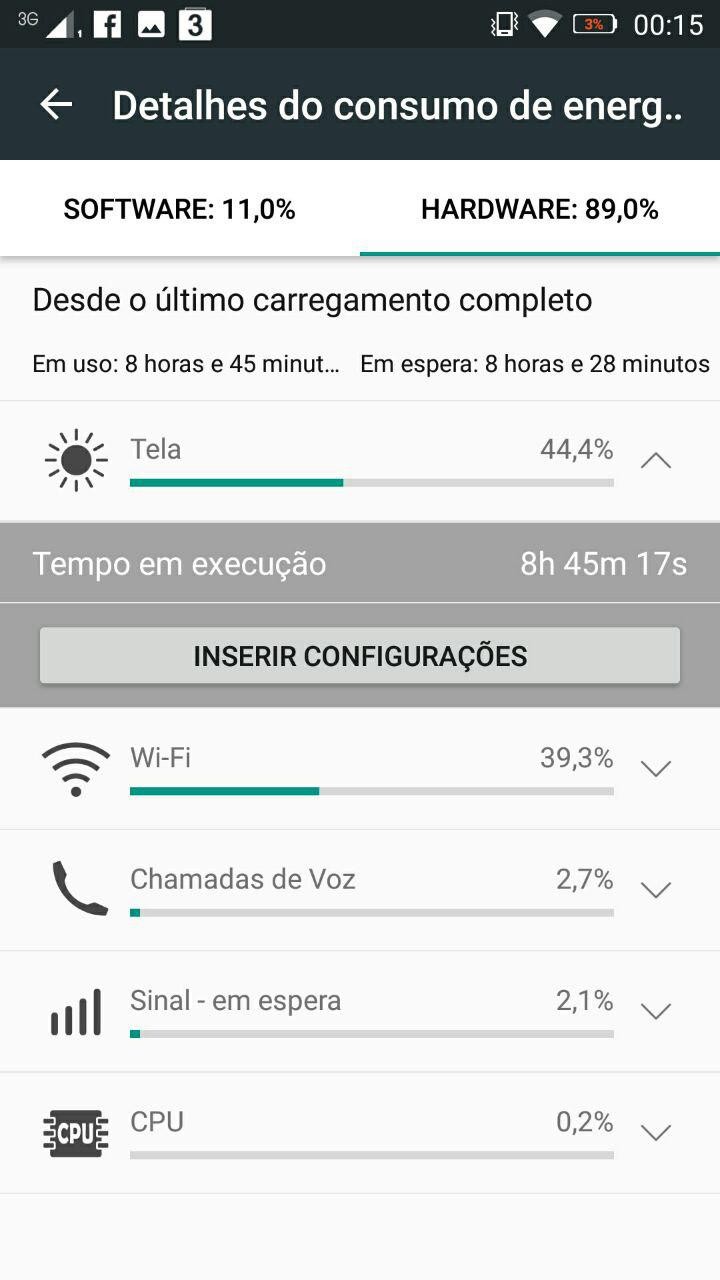This screenshot has height=1280, width=720.
Task: Go back using the arrow icon
Action: tap(56, 105)
